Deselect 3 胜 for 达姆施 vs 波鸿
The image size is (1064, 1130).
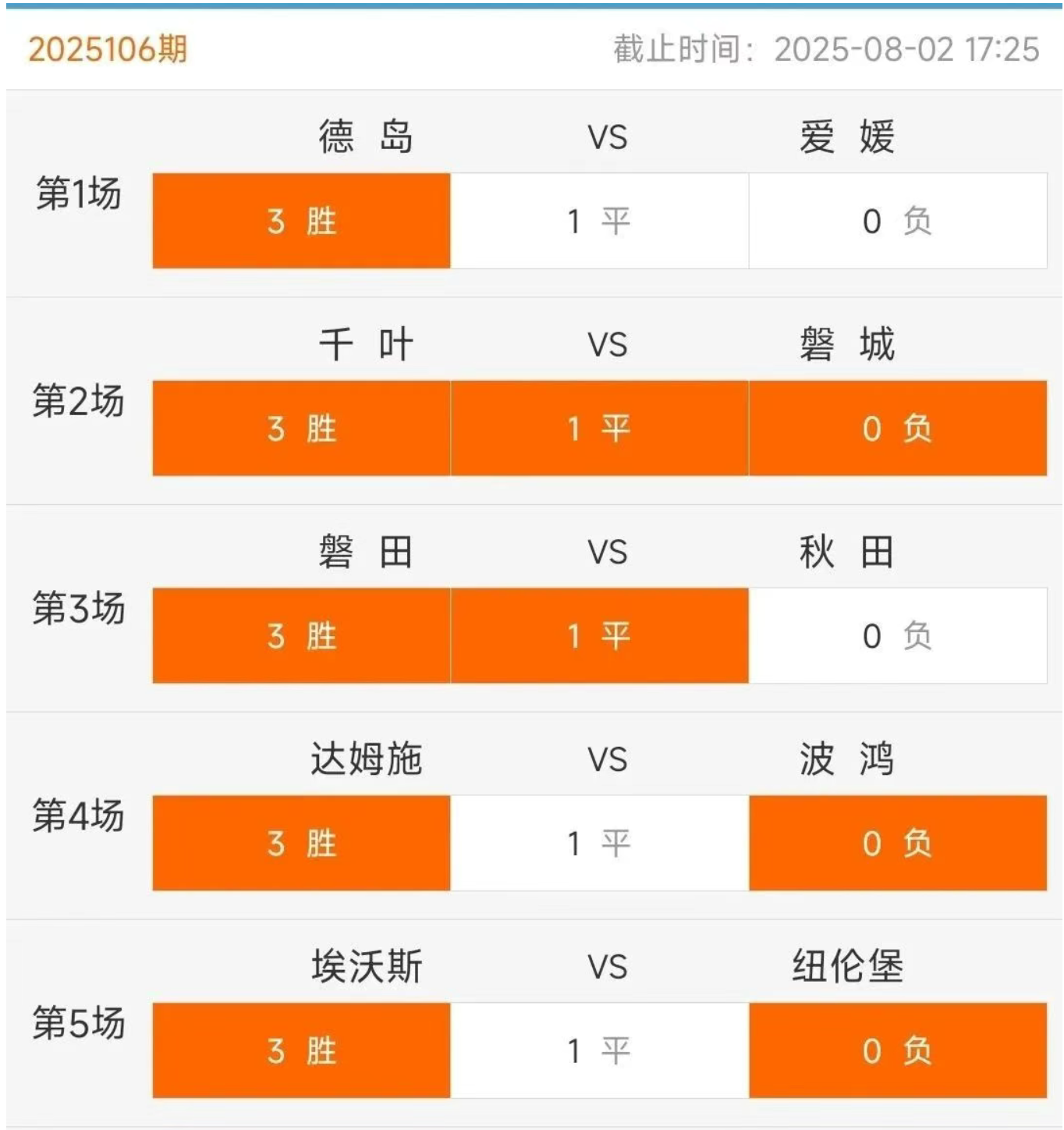[301, 844]
